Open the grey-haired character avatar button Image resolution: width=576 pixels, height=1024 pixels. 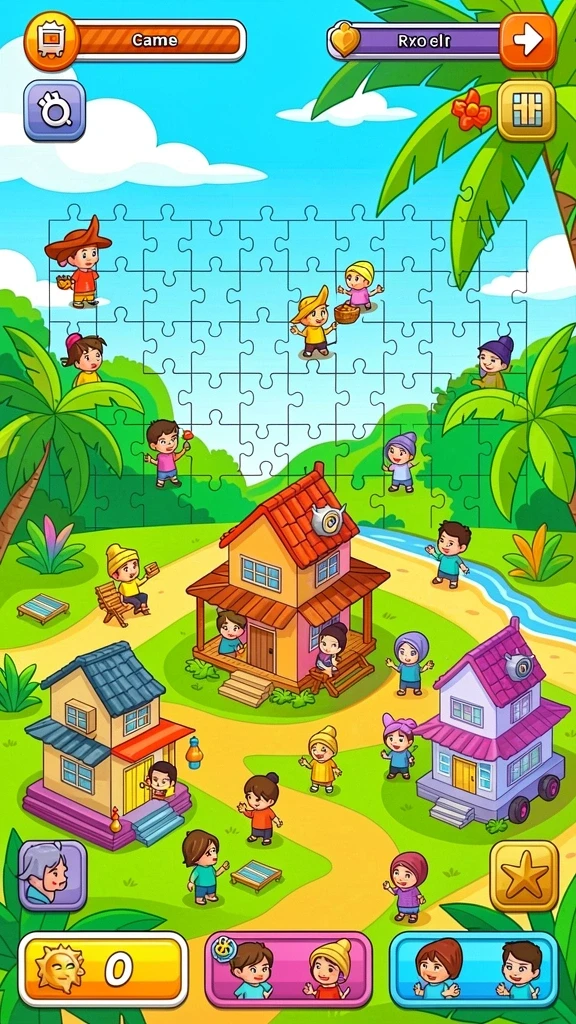click(52, 875)
